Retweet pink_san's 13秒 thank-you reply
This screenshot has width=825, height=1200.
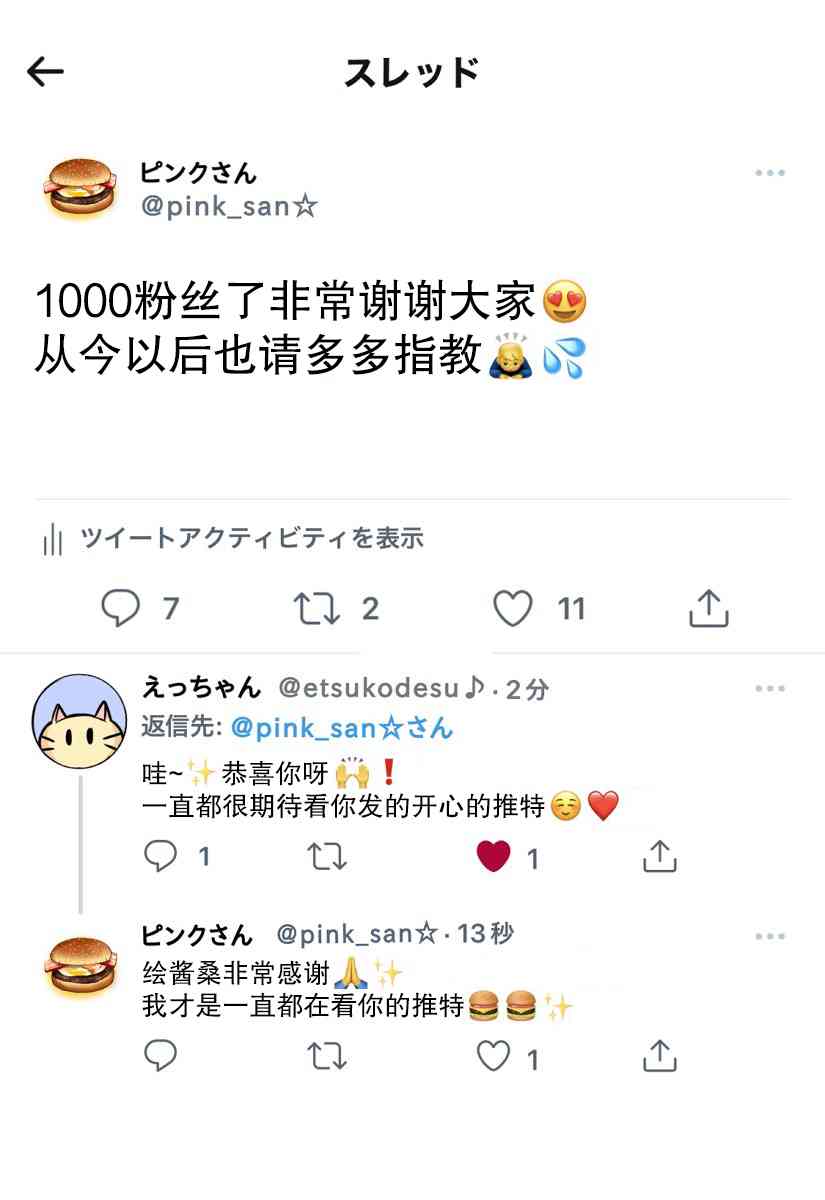click(x=325, y=1056)
